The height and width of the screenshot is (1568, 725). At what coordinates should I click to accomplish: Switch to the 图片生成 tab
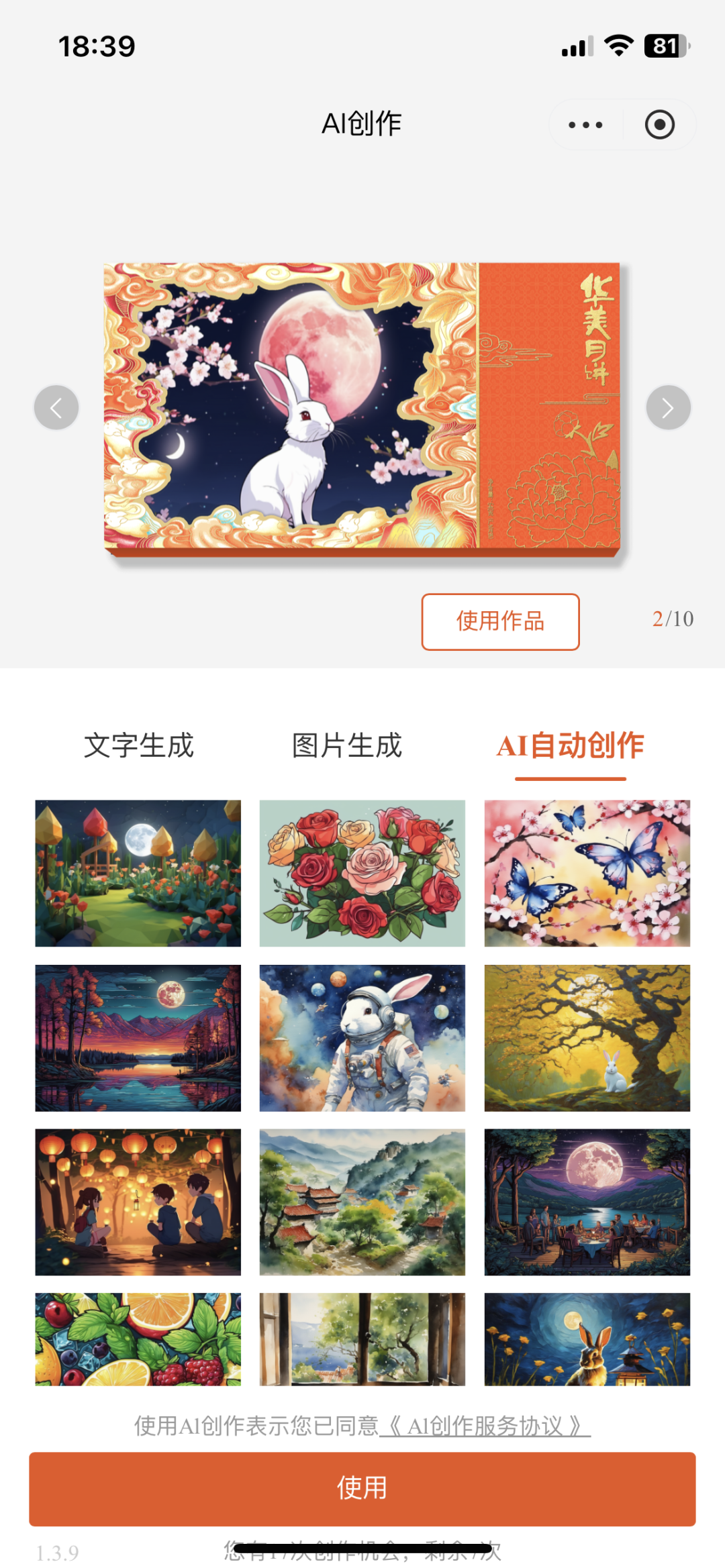pos(347,745)
